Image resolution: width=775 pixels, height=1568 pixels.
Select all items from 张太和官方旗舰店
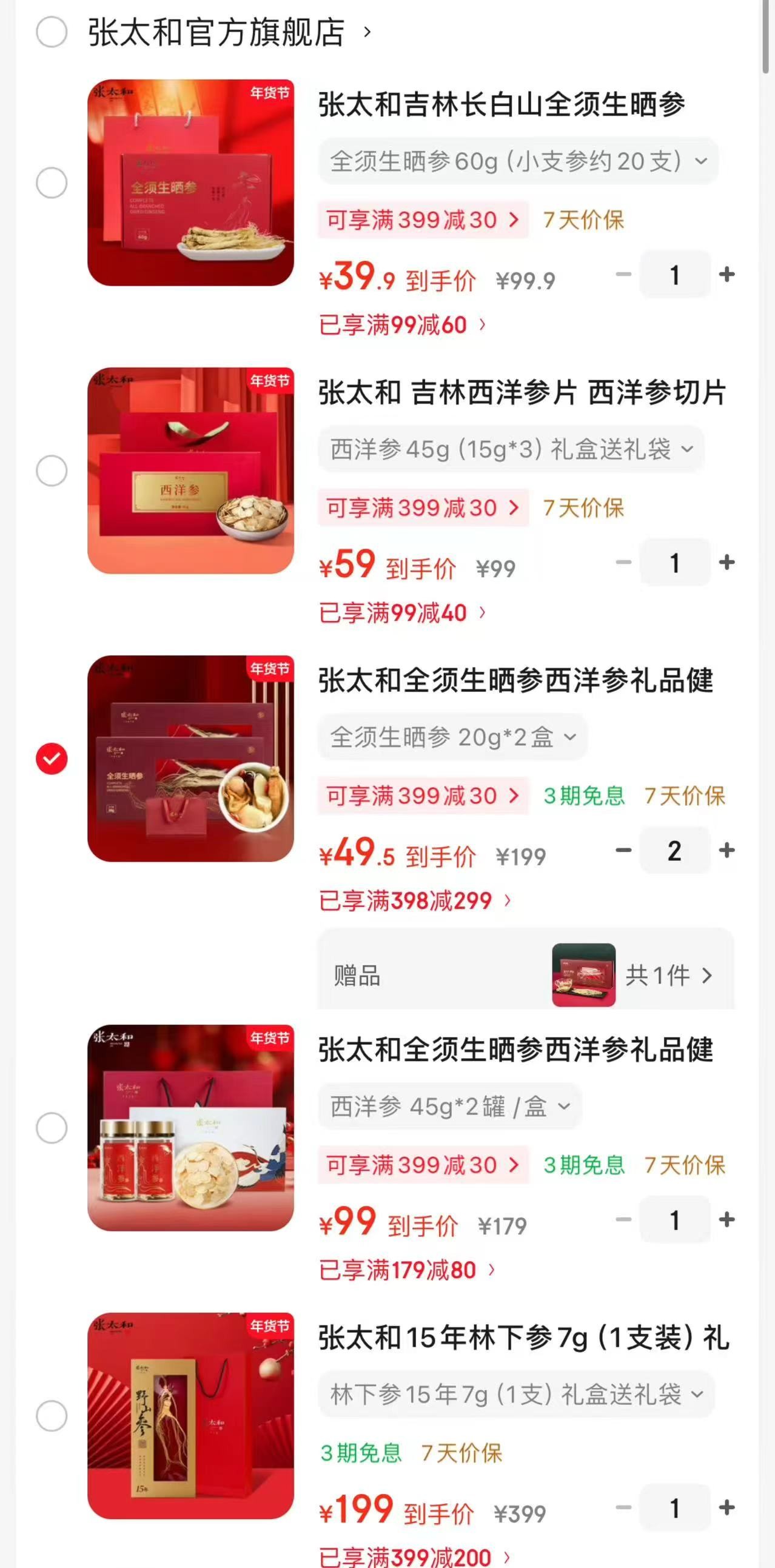click(x=52, y=32)
